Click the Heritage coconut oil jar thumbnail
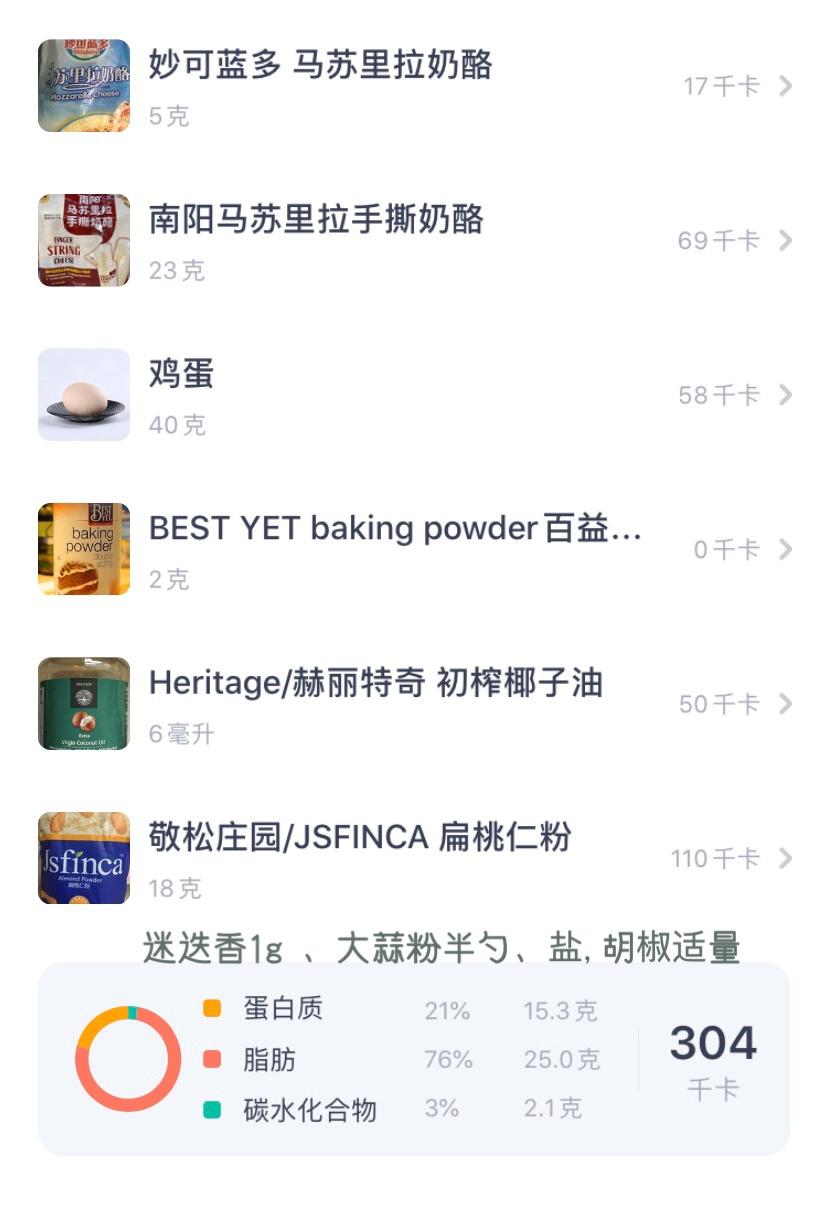 click(x=85, y=702)
